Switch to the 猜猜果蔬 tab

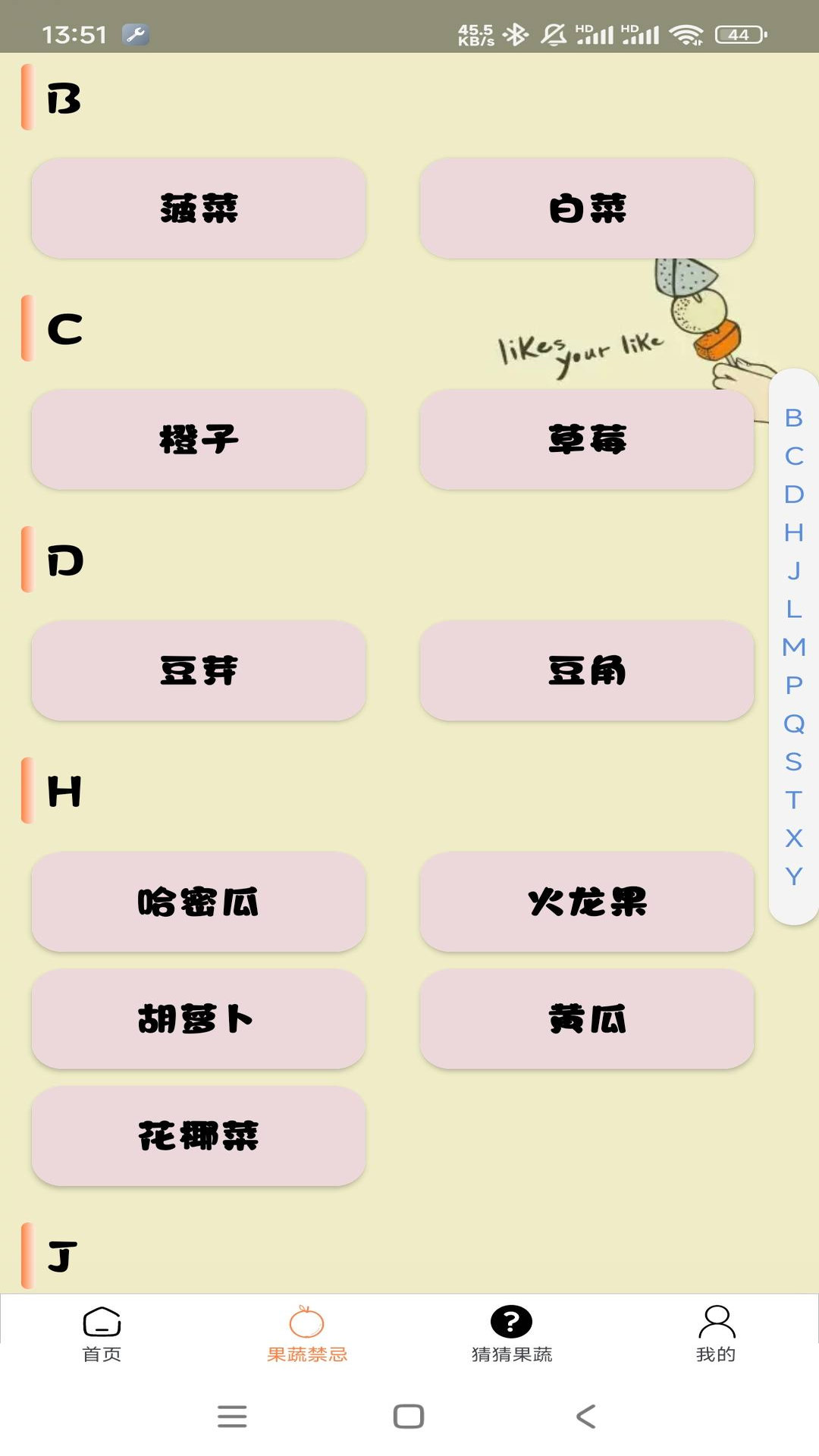512,1334
